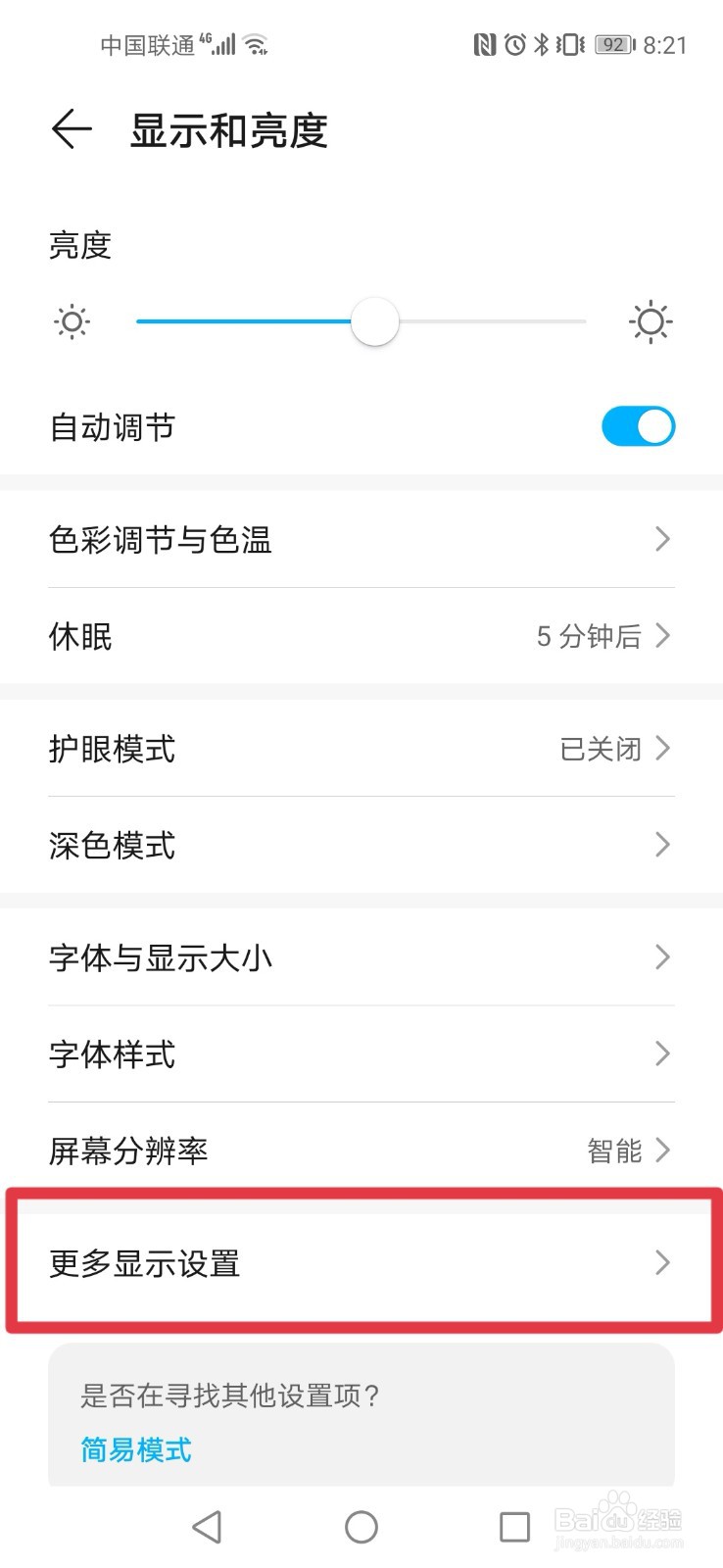Expand 屏幕分辨率 showing 智能
Viewport: 723px width, 1568px height.
coord(361,1151)
